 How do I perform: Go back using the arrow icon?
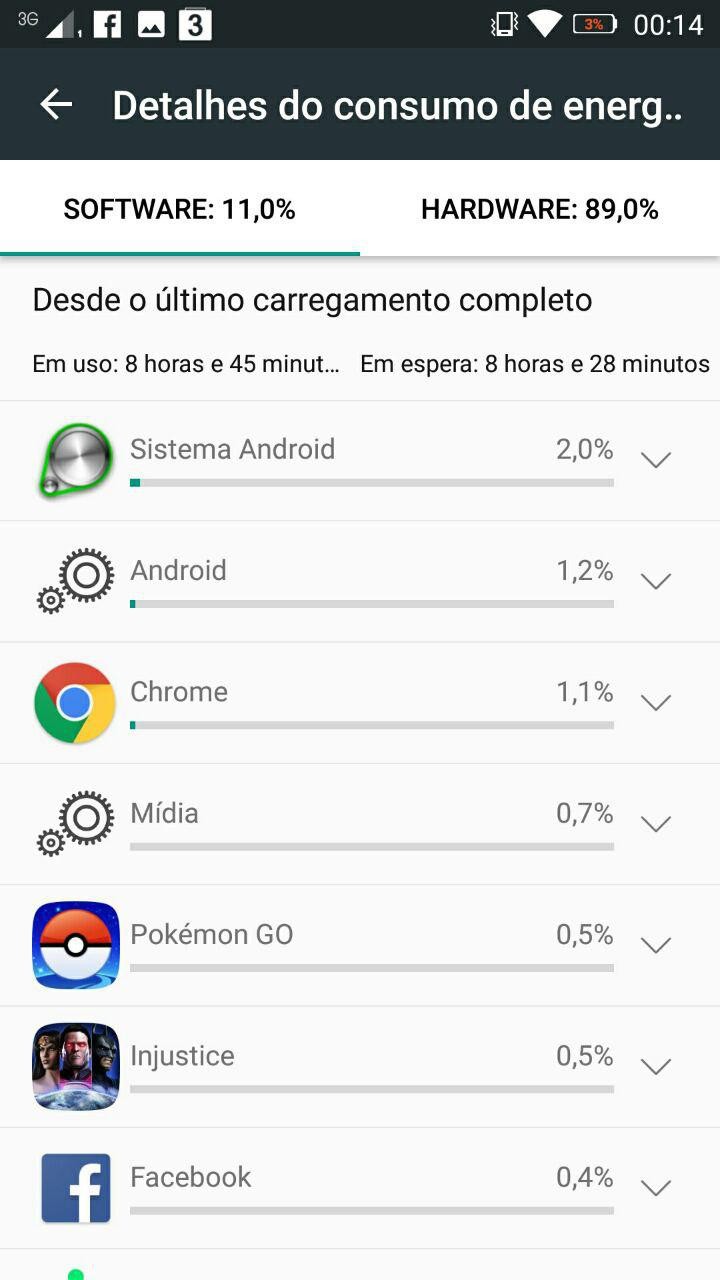(56, 104)
